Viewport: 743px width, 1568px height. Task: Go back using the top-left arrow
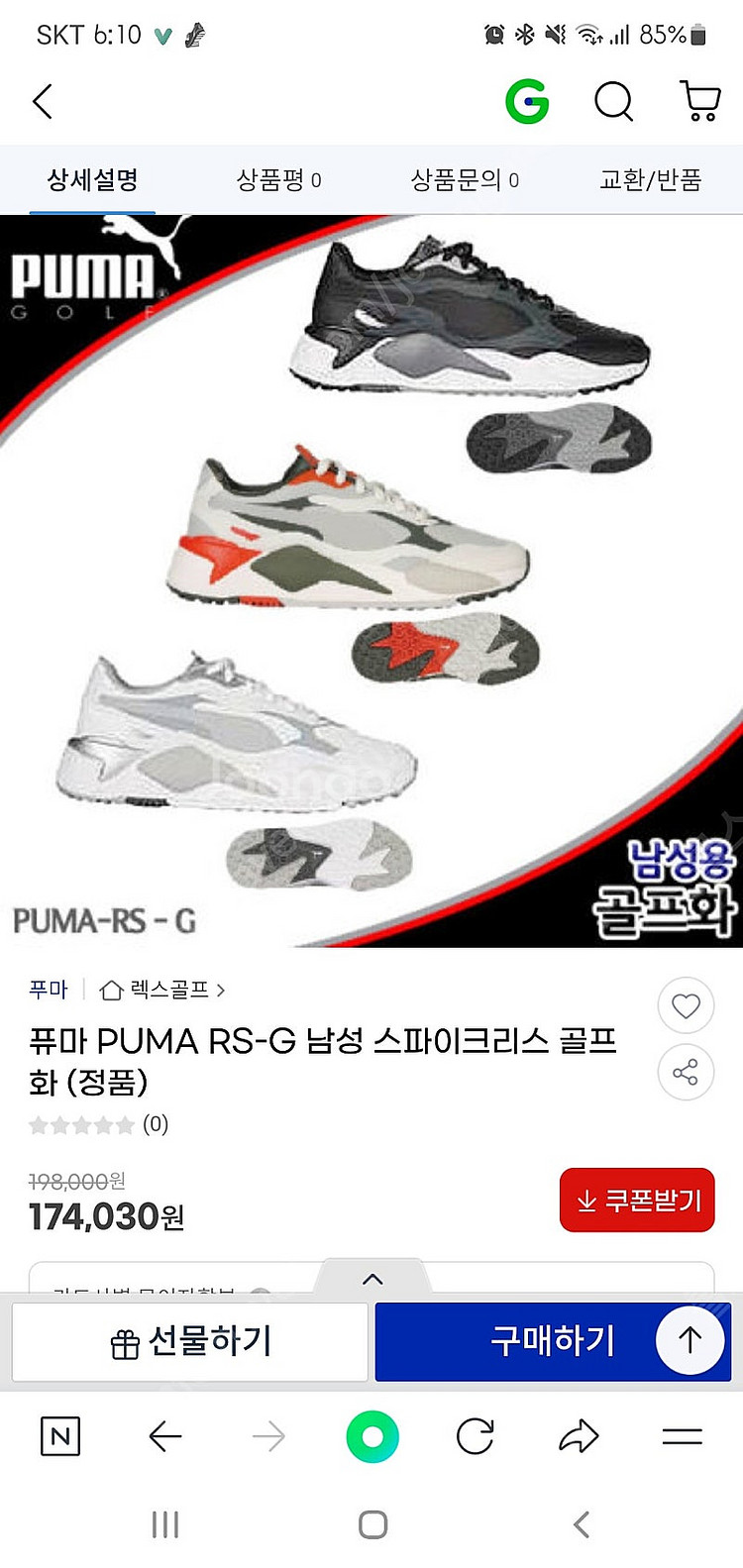42,101
